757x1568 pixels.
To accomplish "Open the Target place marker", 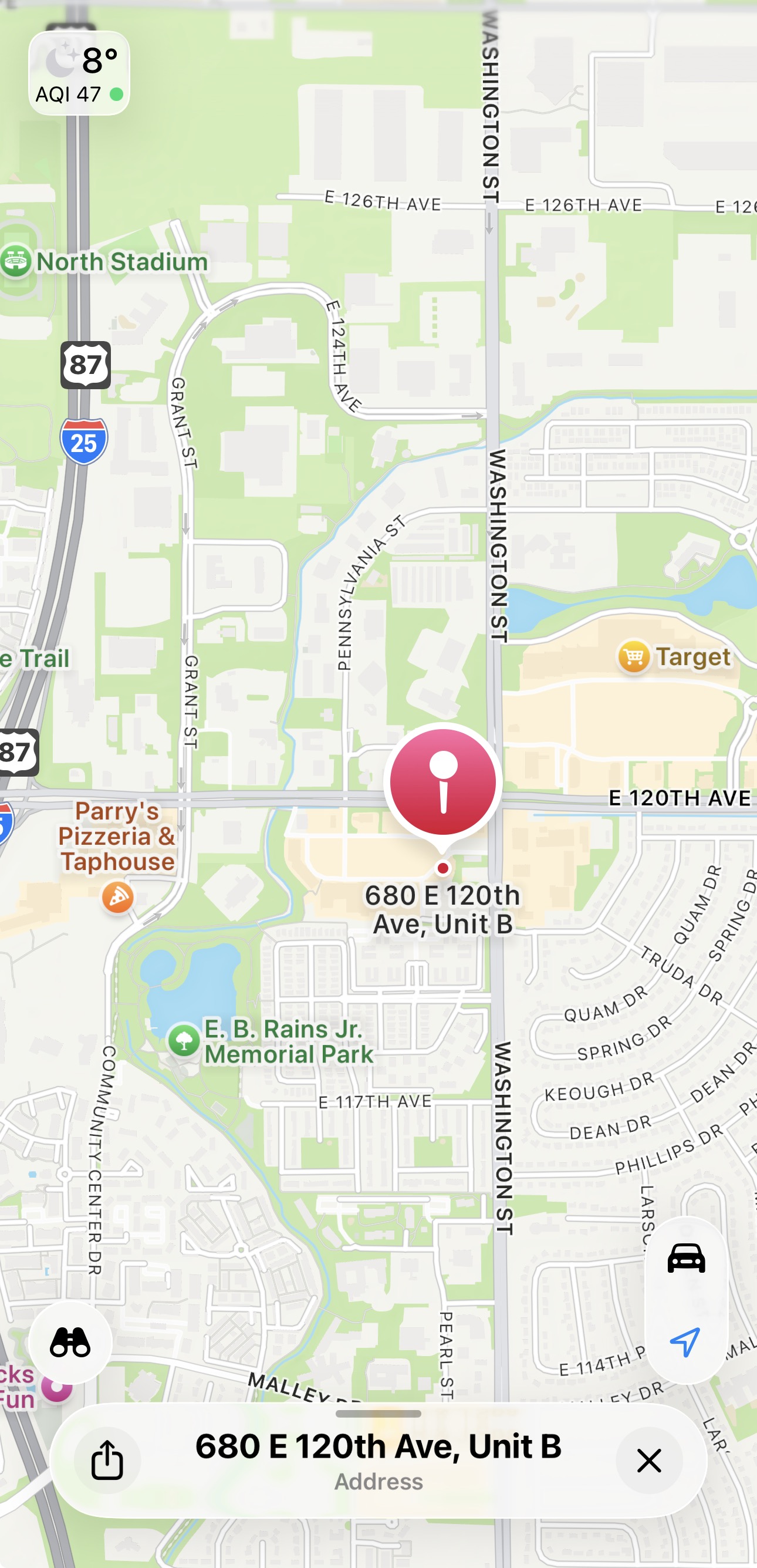I will point(634,657).
